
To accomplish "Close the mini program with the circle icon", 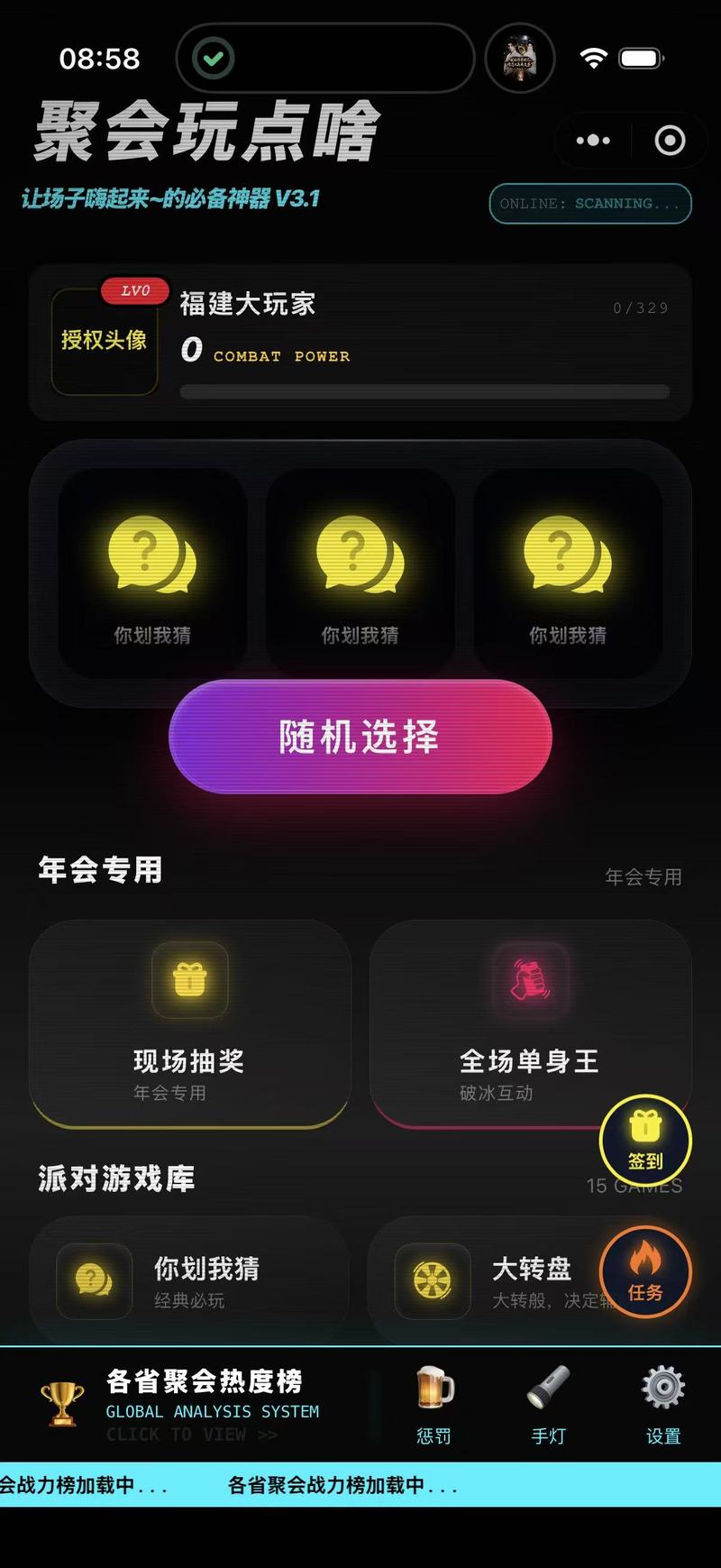I will click(670, 141).
